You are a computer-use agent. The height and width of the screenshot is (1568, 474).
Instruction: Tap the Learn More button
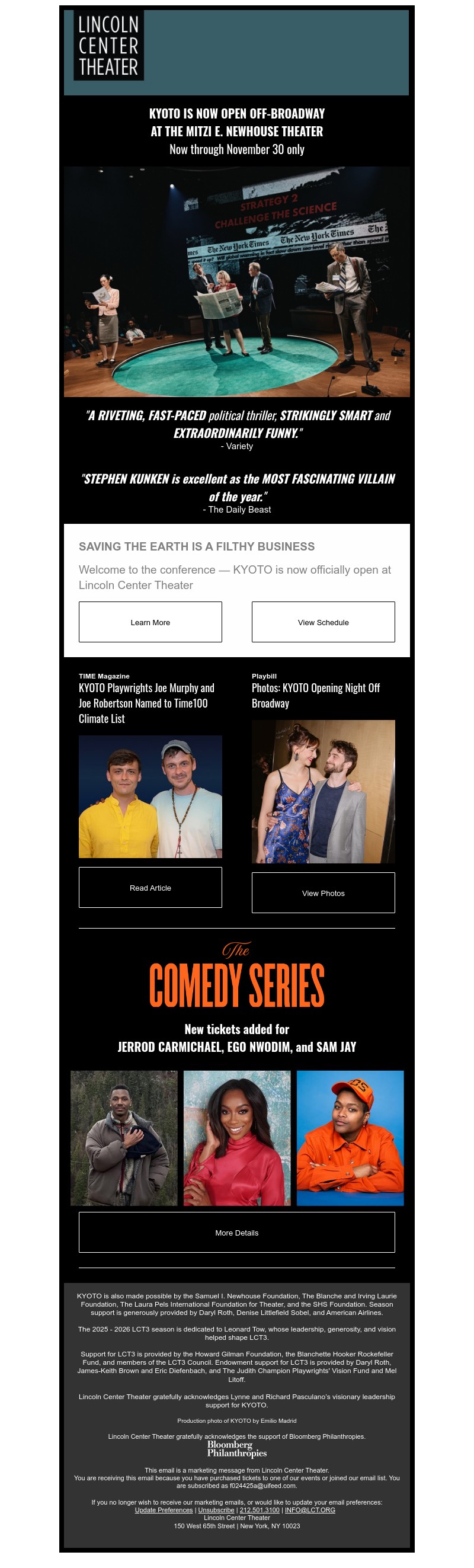click(150, 622)
